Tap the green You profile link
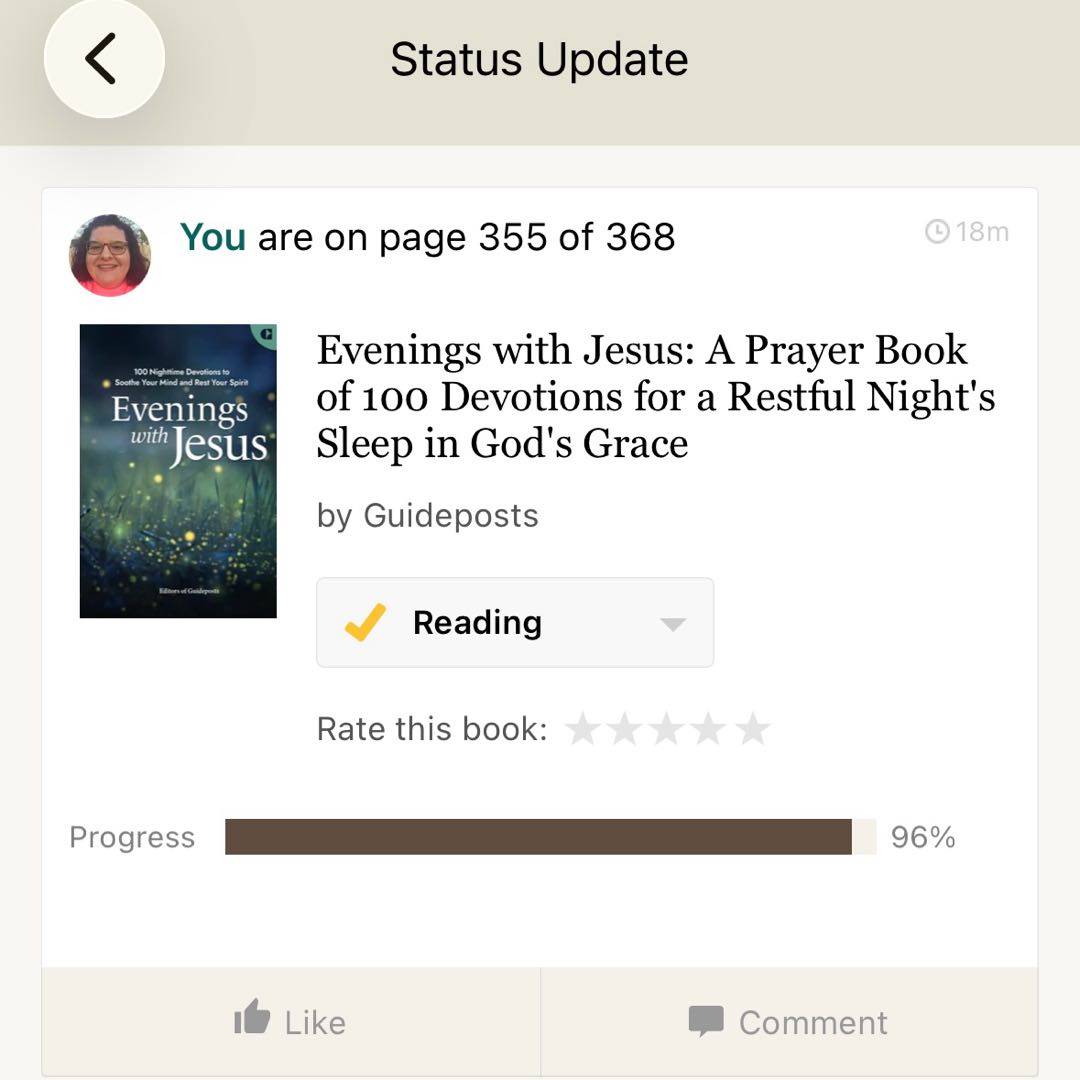This screenshot has width=1080, height=1080. 212,238
